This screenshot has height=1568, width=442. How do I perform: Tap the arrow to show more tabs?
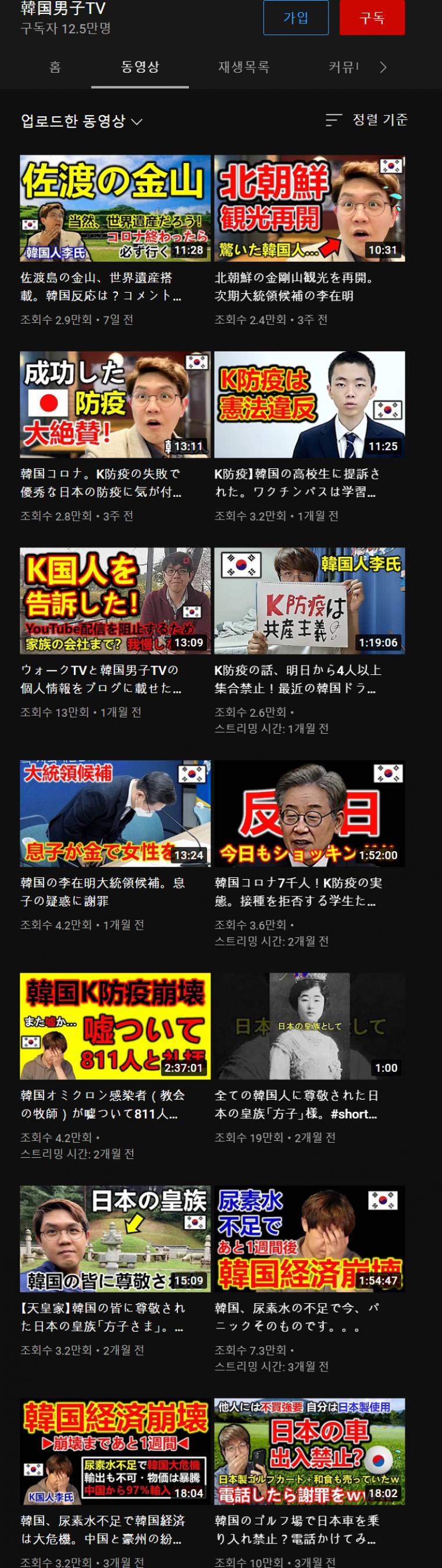click(383, 67)
